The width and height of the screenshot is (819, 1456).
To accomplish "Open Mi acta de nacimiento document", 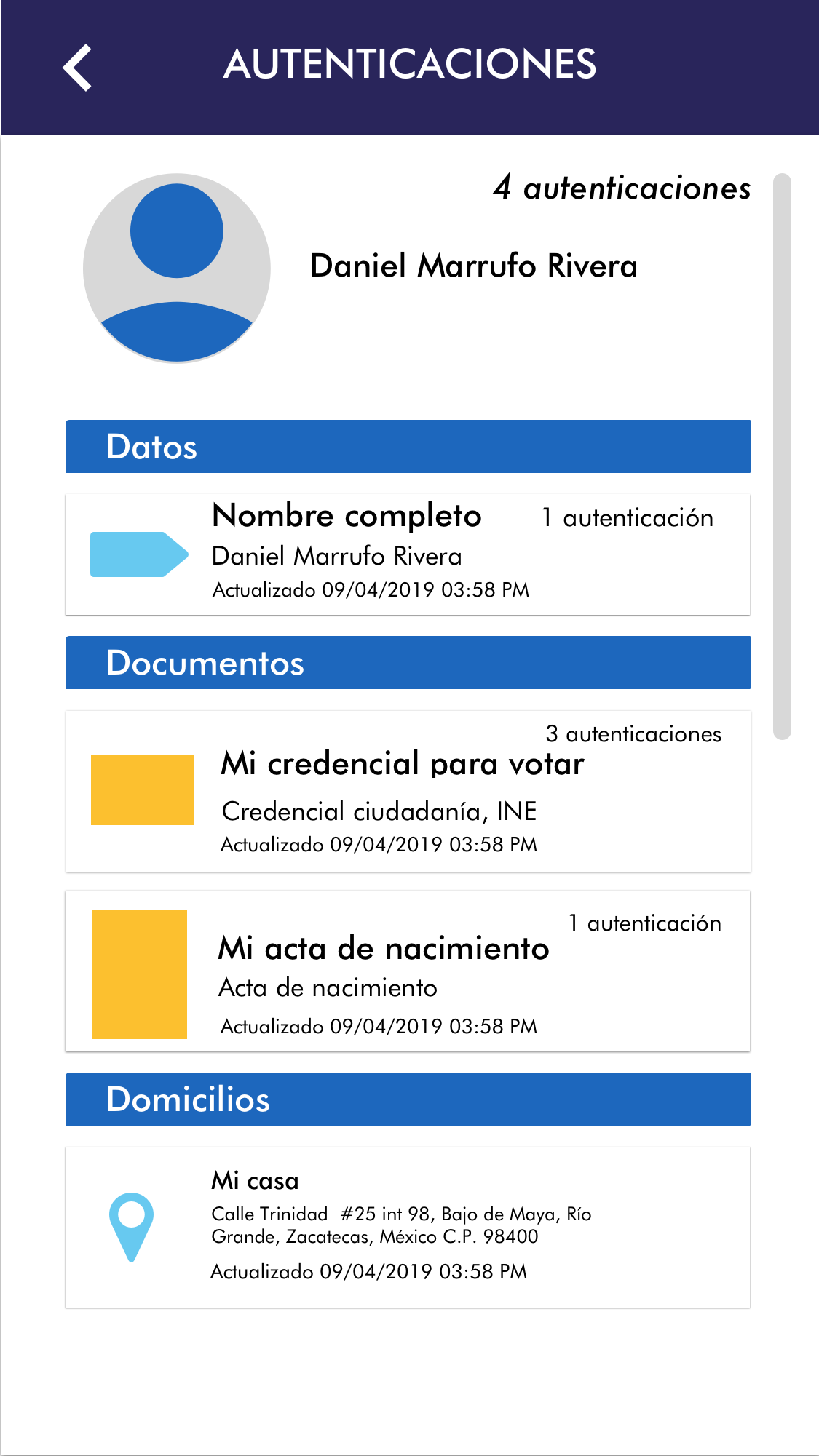I will tap(408, 971).
